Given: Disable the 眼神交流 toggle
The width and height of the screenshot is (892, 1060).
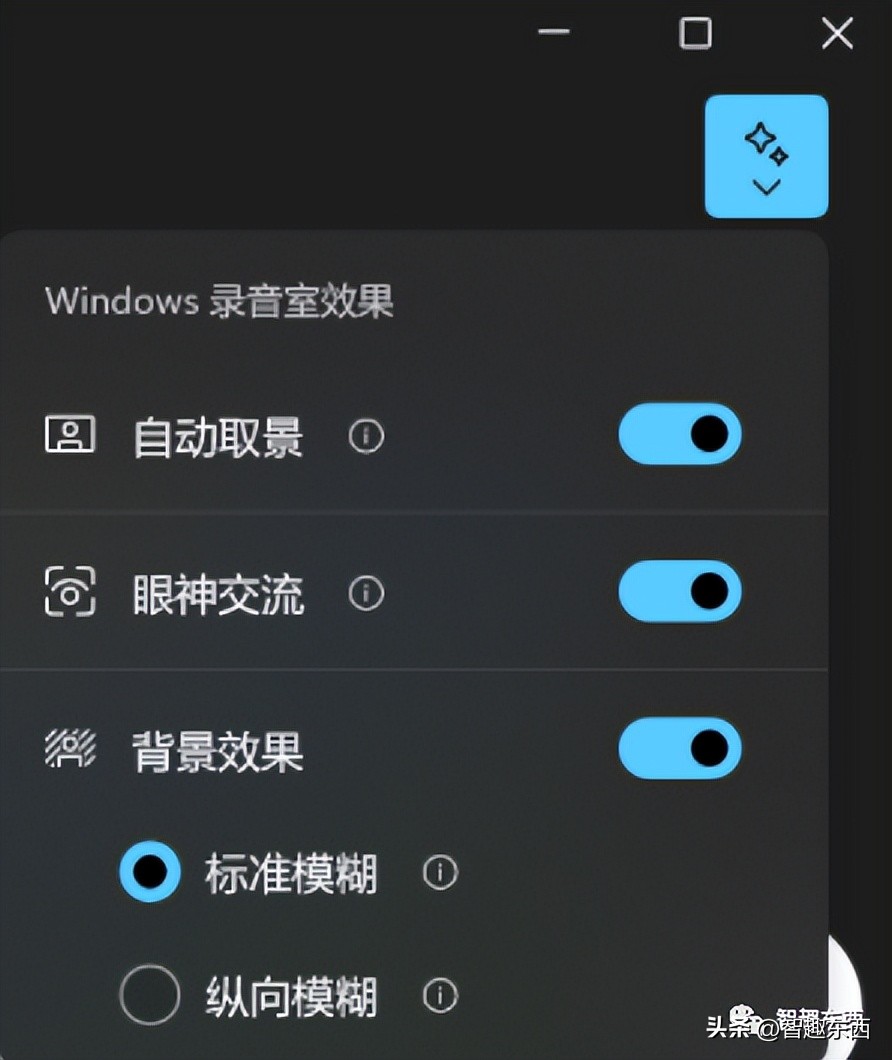Looking at the screenshot, I should coord(680,591).
